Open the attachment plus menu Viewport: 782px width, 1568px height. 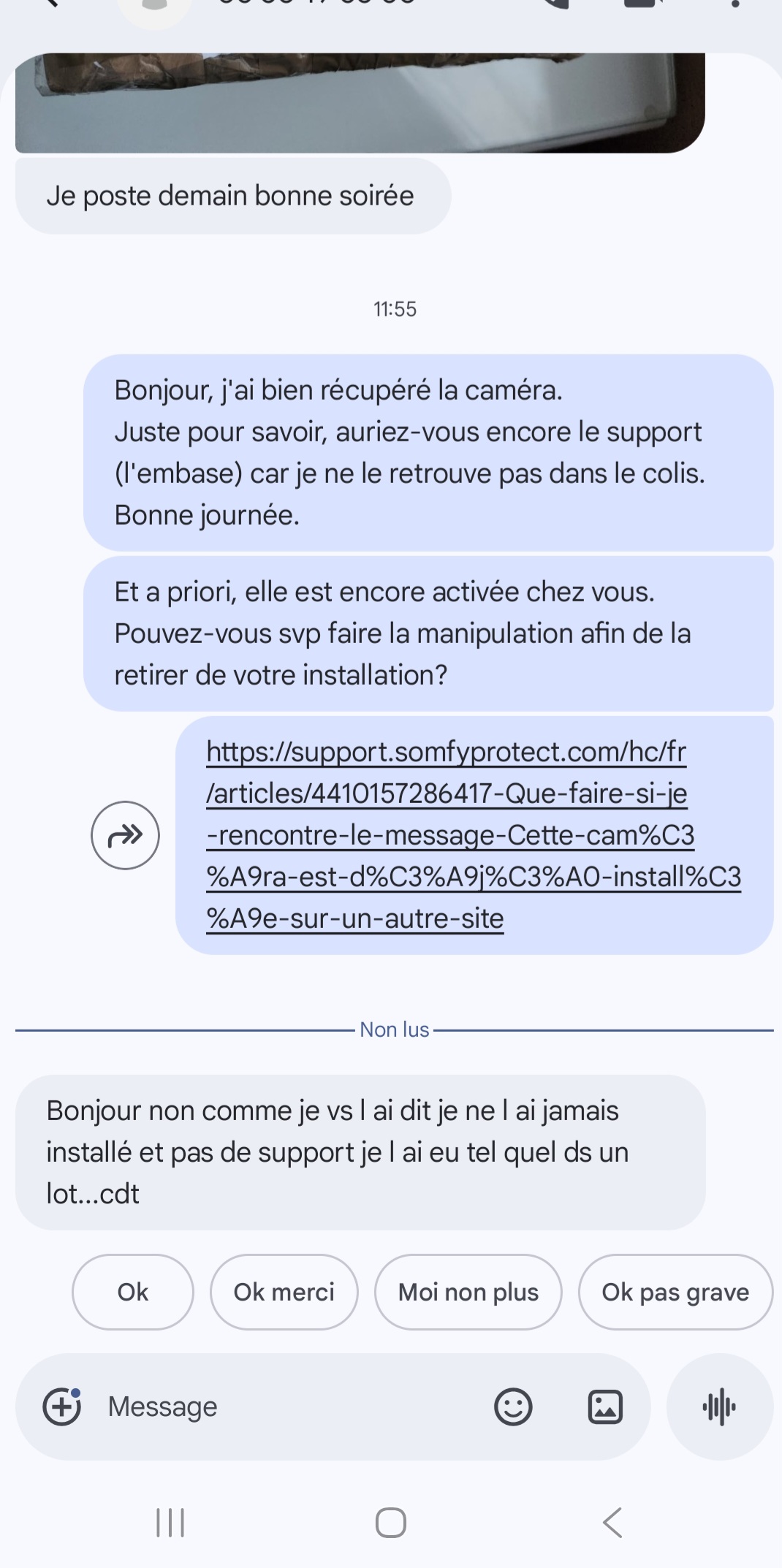pos(62,1407)
